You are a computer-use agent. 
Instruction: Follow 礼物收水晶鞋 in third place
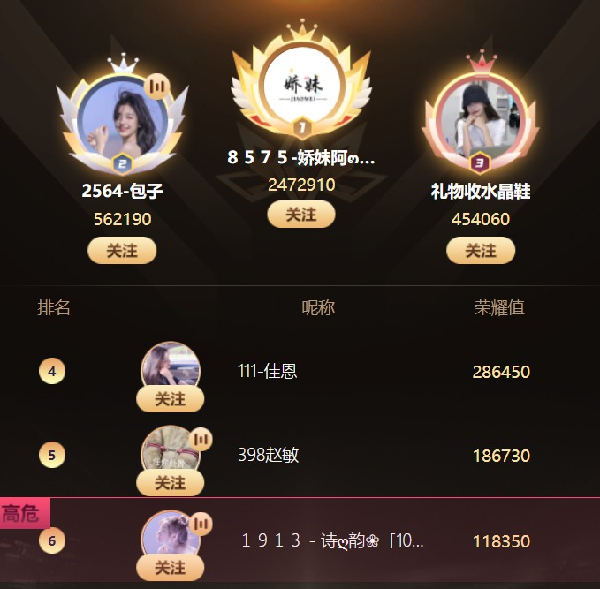point(481,250)
